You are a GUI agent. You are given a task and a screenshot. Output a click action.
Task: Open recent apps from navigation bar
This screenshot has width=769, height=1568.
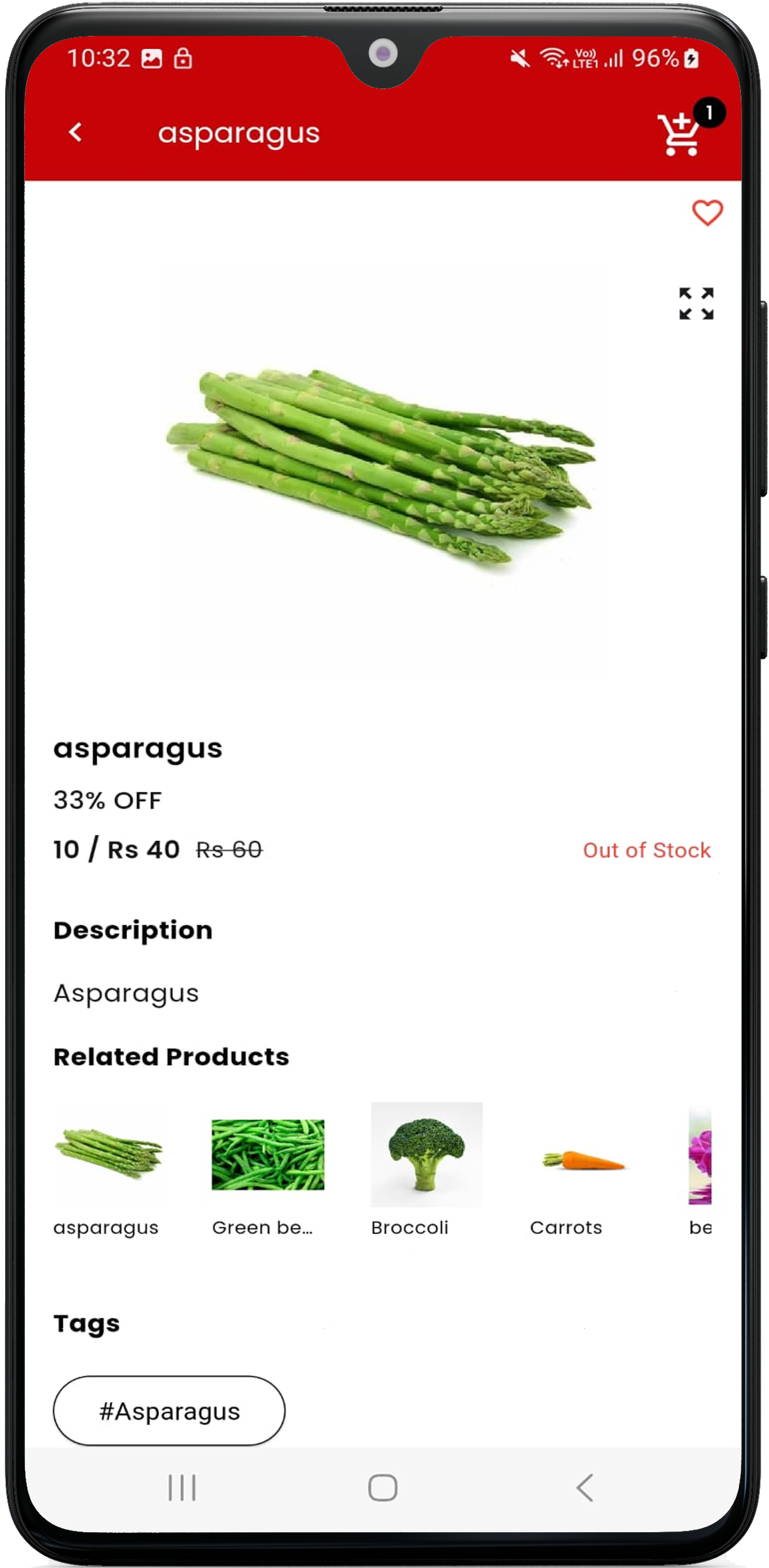point(182,1487)
